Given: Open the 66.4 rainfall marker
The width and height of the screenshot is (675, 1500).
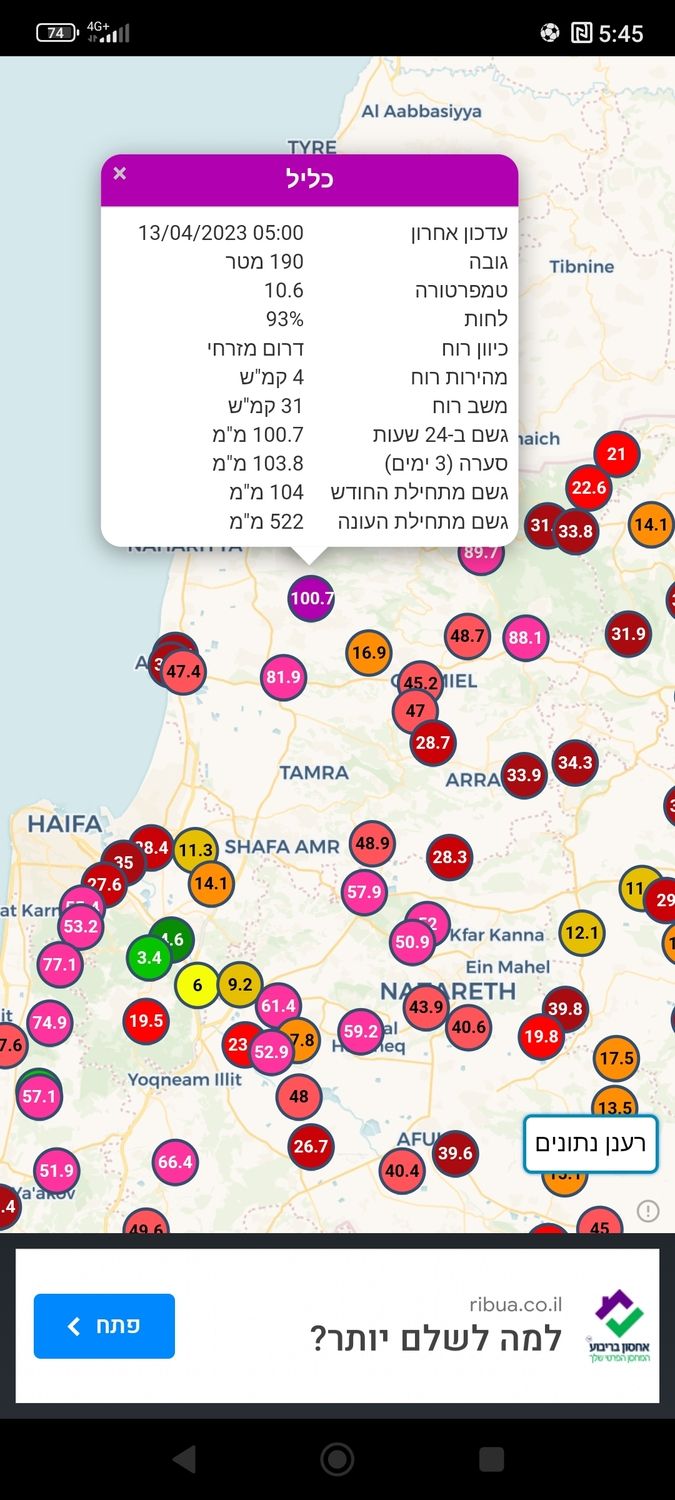Looking at the screenshot, I should click(x=175, y=1162).
